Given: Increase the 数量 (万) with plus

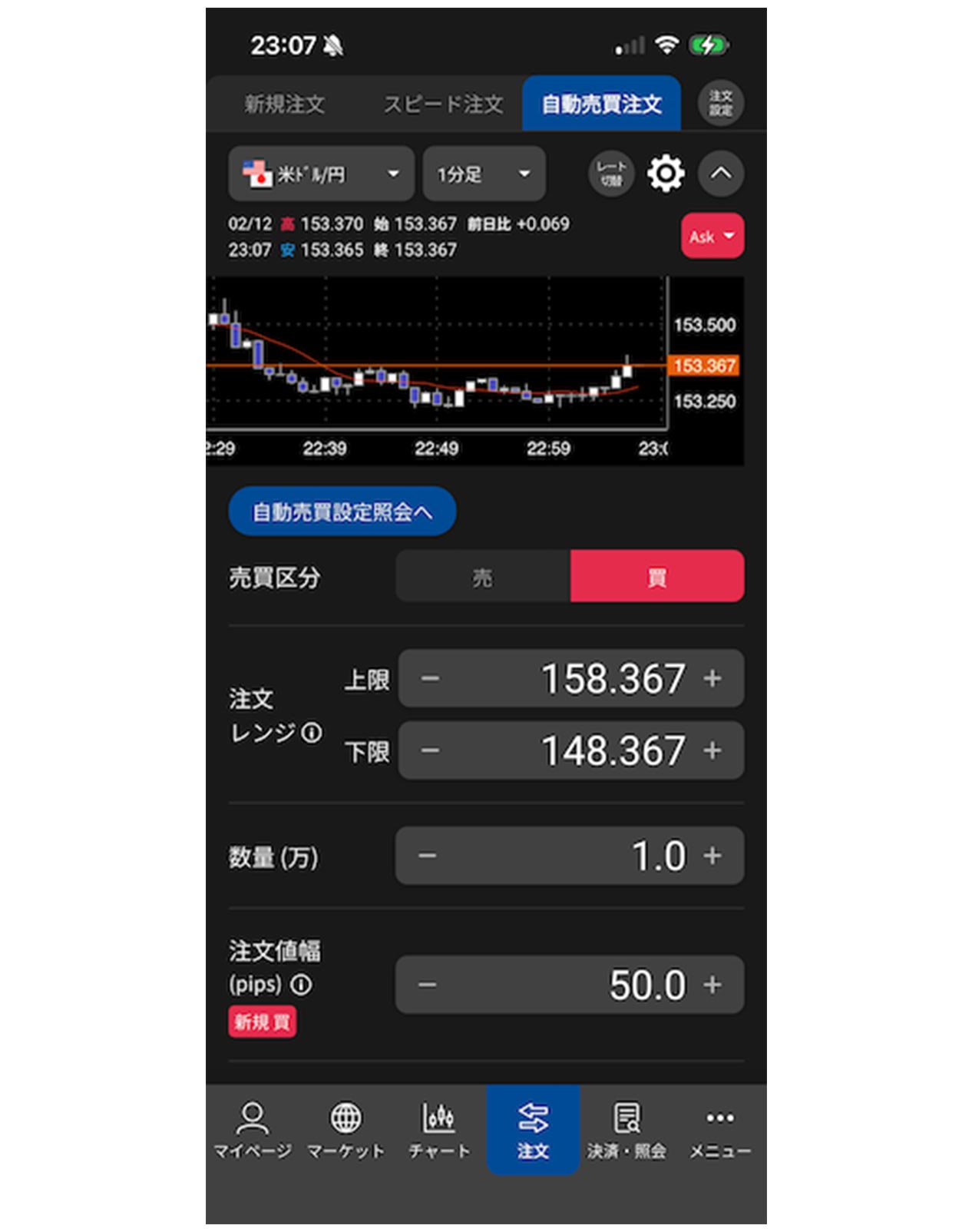Looking at the screenshot, I should [x=712, y=856].
